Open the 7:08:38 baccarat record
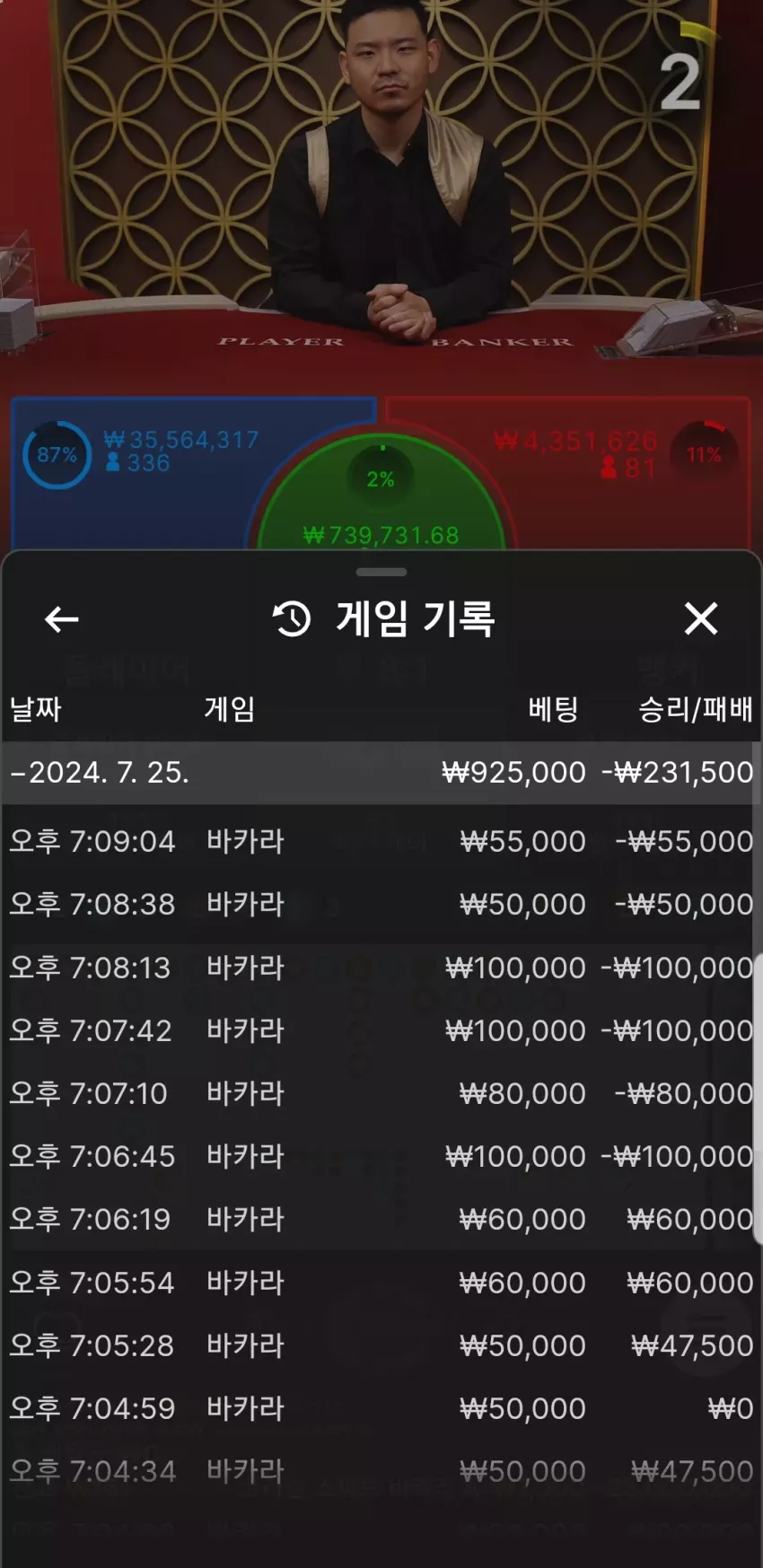The height and width of the screenshot is (1568, 763). click(381, 905)
